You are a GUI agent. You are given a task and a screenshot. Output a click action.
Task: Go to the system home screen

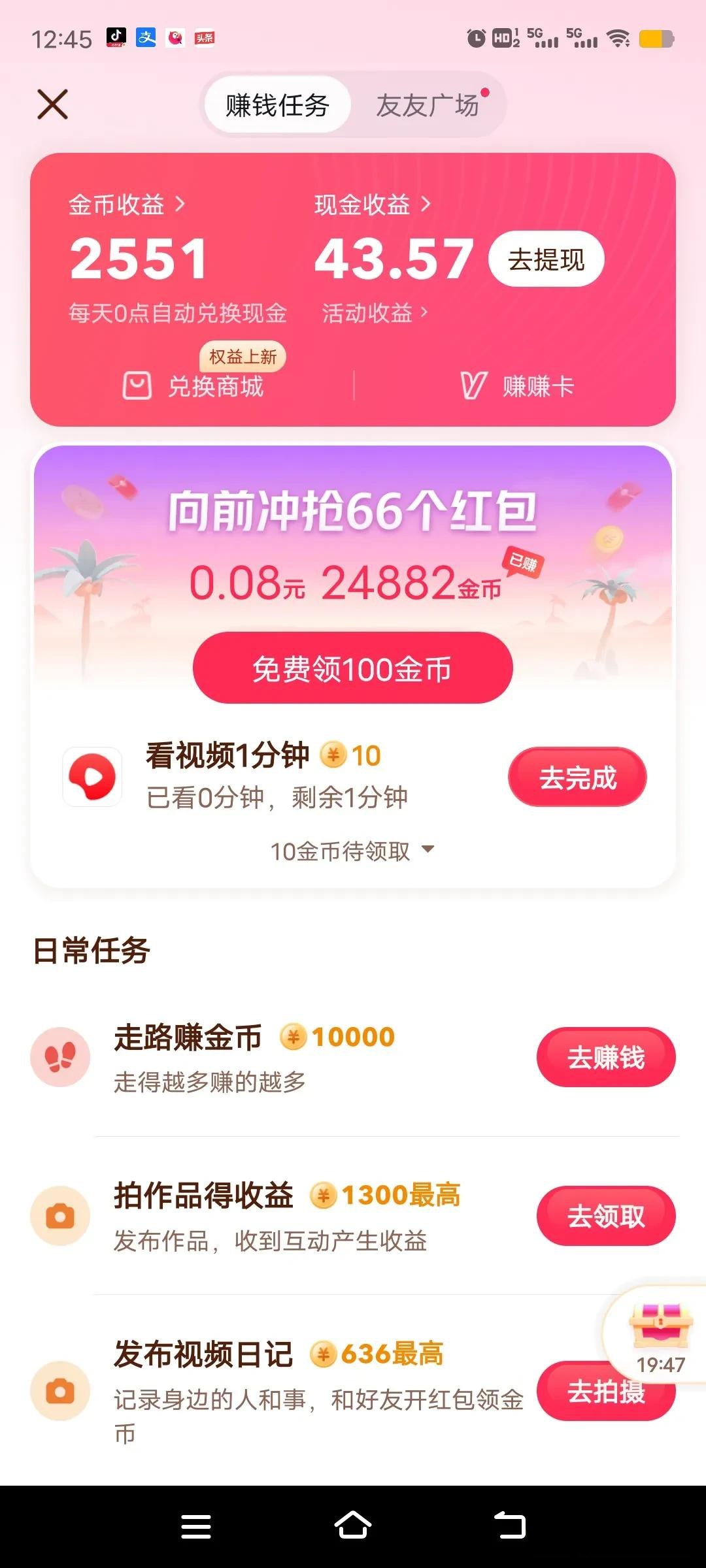(353, 1526)
